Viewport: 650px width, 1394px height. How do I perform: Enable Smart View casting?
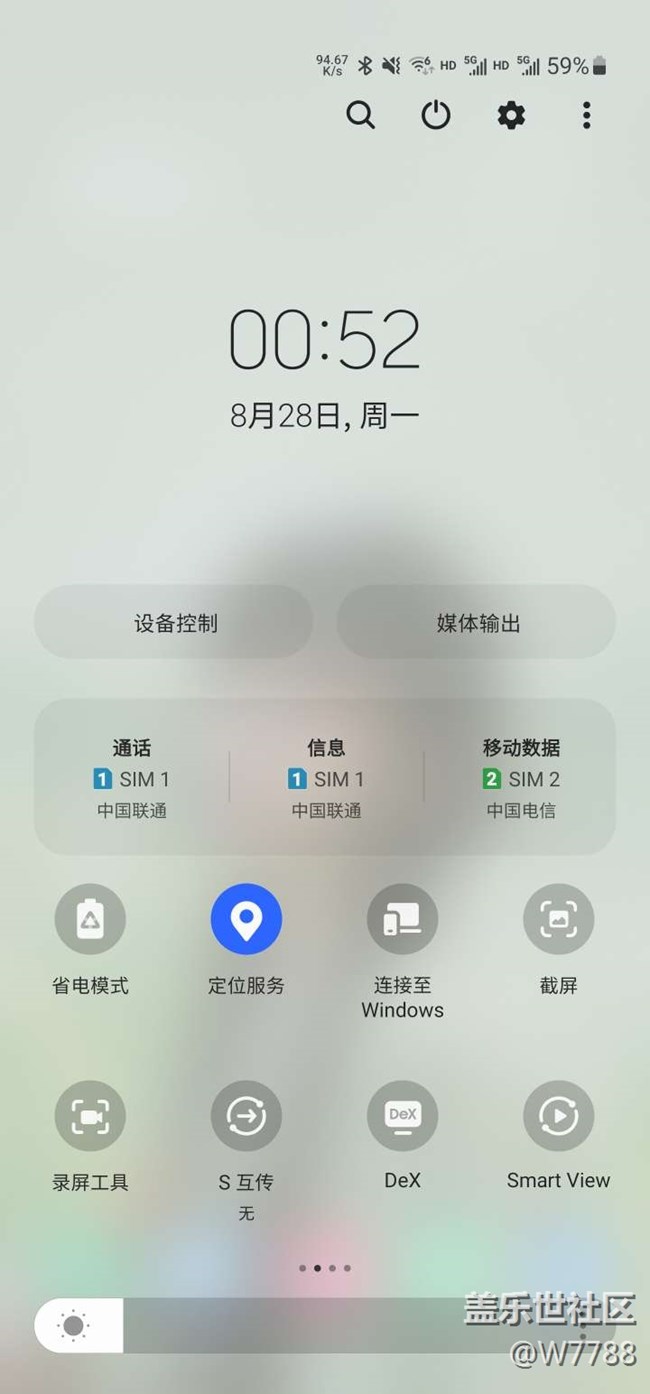click(x=558, y=1116)
